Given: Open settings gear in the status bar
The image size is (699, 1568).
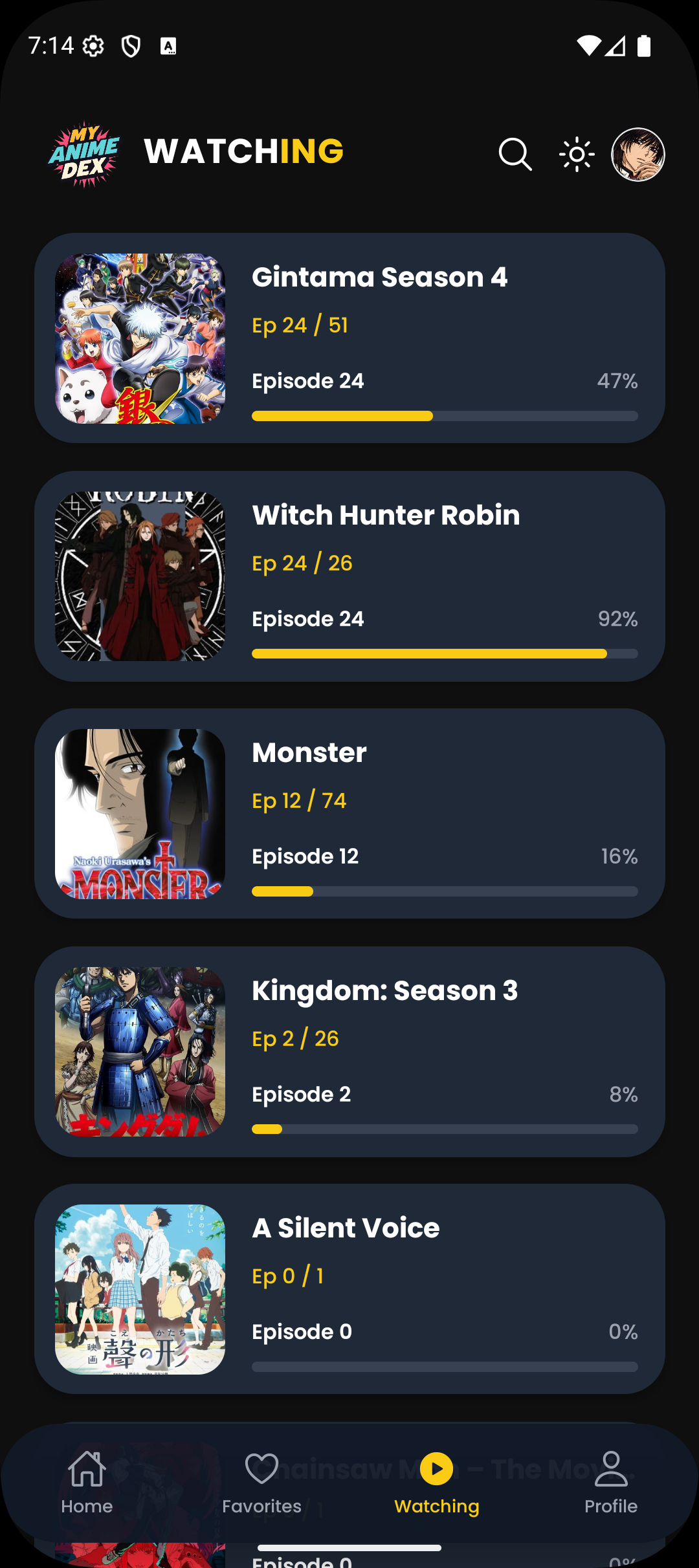Looking at the screenshot, I should point(93,46).
